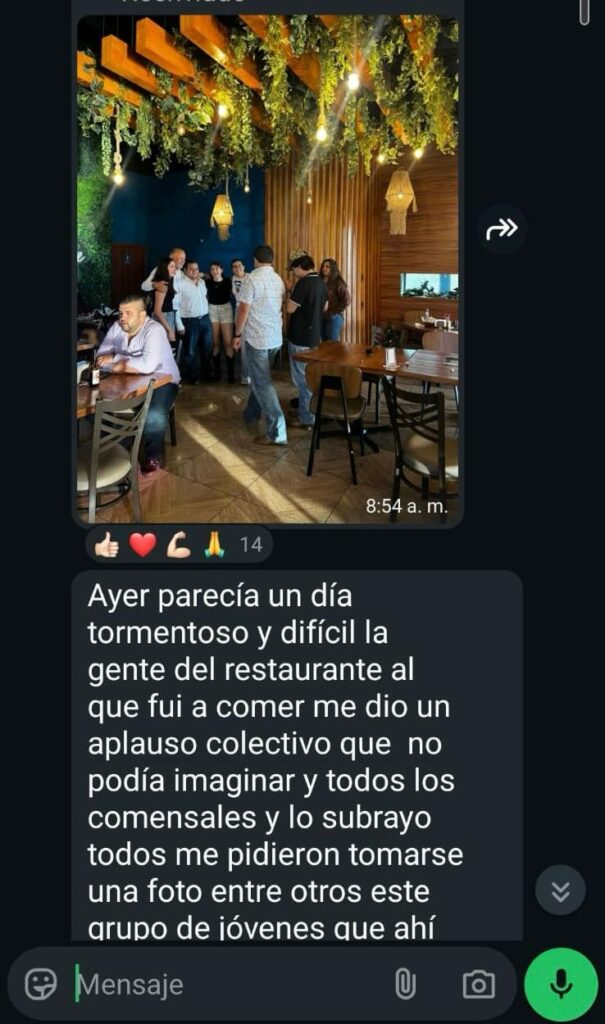The height and width of the screenshot is (1024, 605).
Task: Open the restaurant photo in full view
Action: (x=267, y=270)
